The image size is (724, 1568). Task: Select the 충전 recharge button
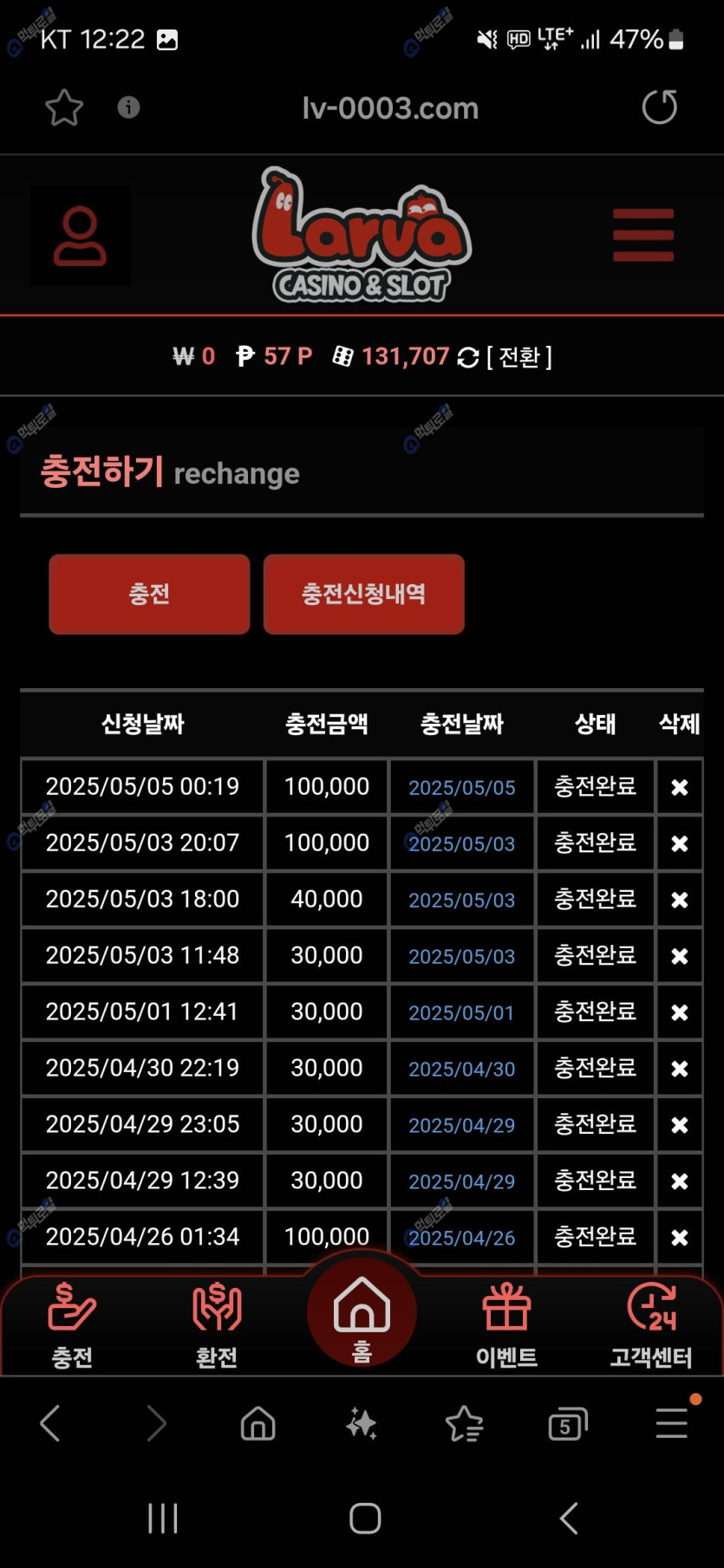click(149, 595)
